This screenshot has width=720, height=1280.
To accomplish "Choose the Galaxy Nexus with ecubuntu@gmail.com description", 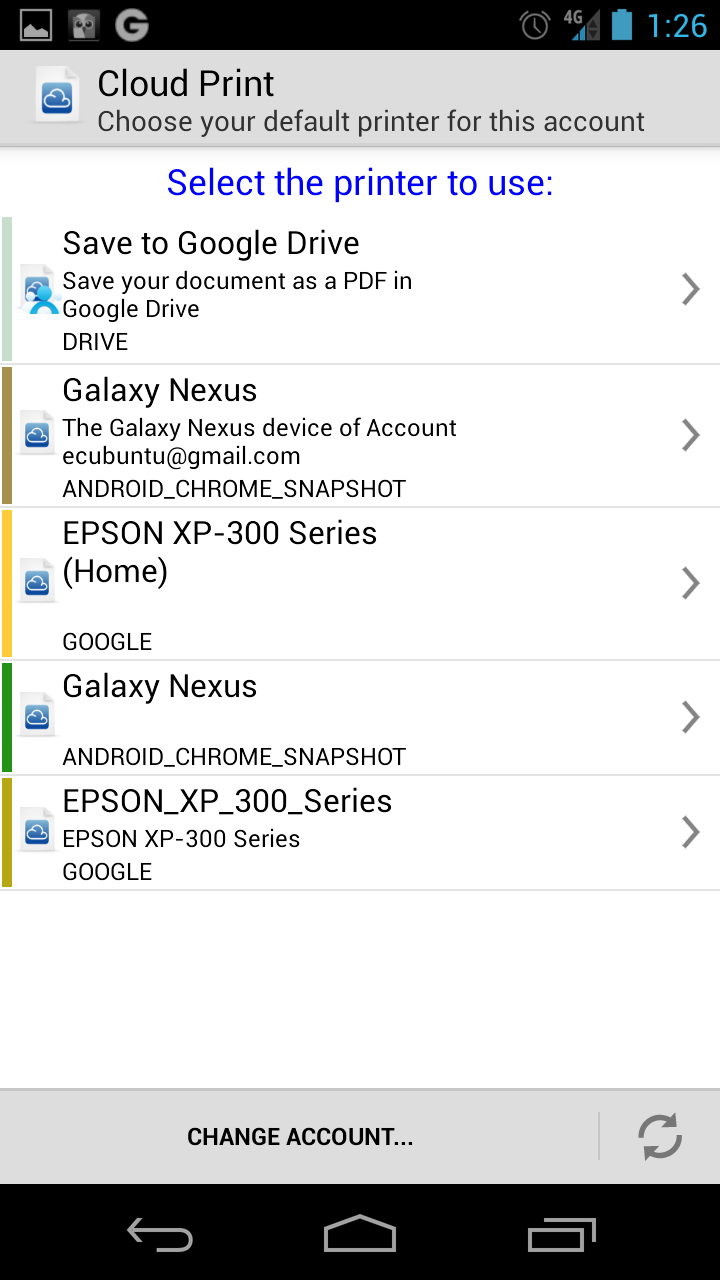I will [x=360, y=436].
